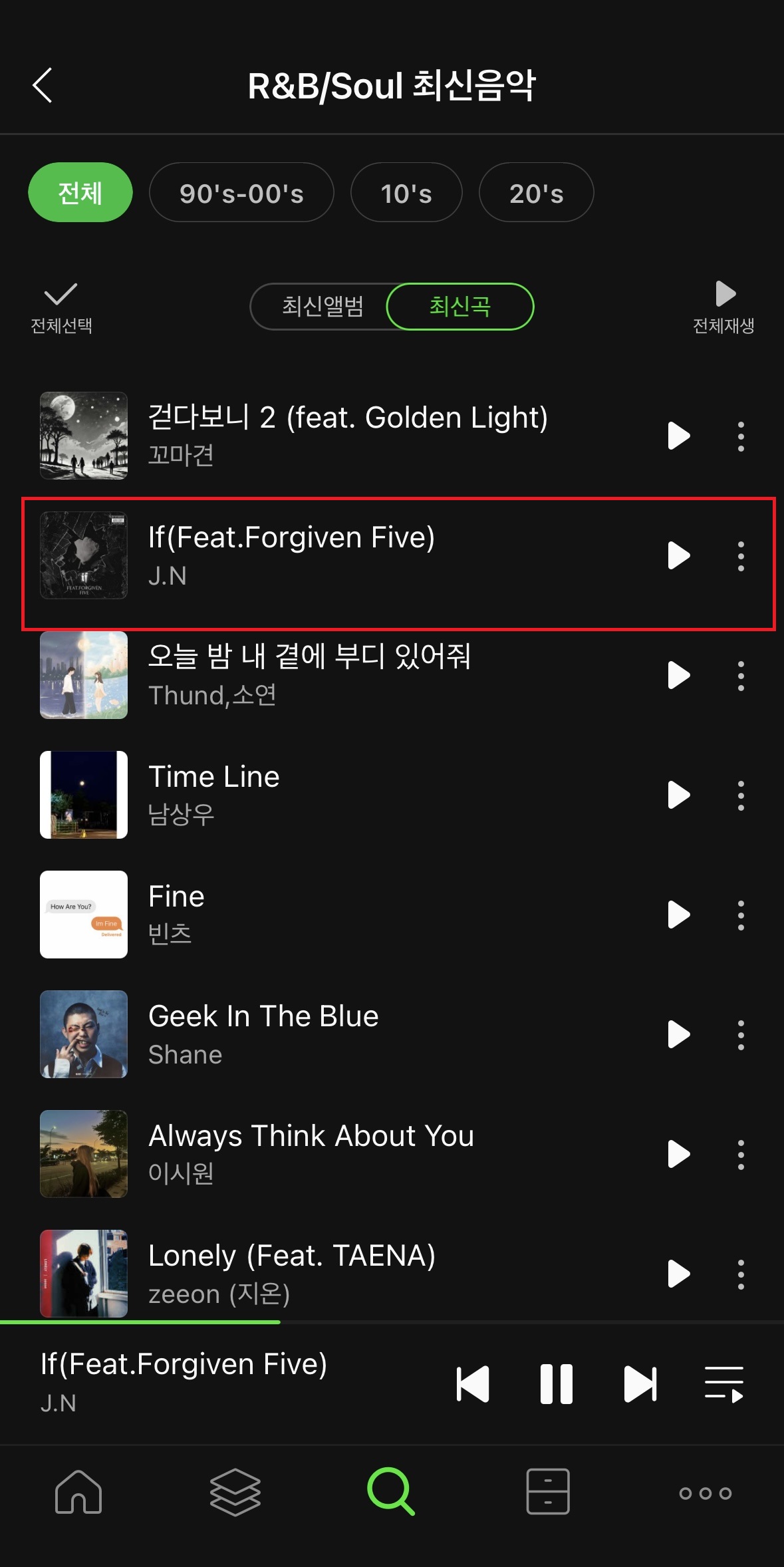Screen dimensions: 784x1567
Task: Play all songs with 전체재생
Action: point(723,307)
